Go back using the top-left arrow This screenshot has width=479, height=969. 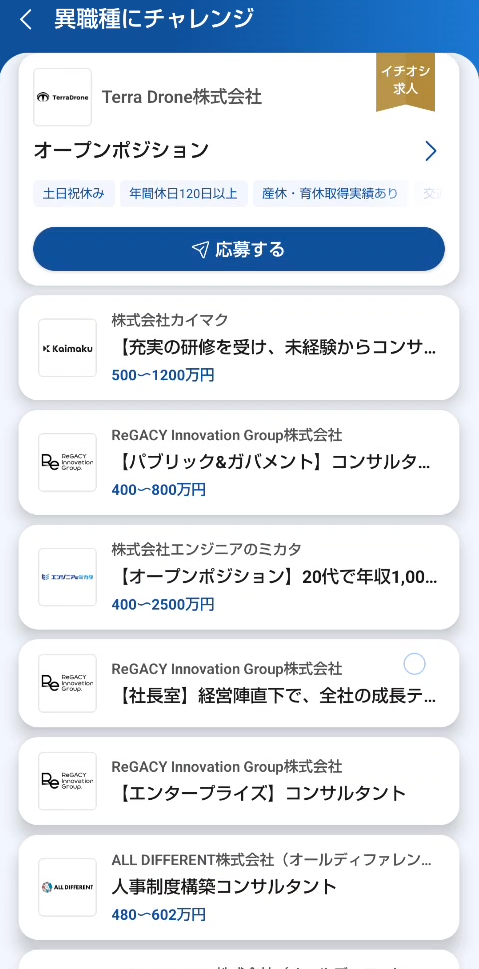[x=25, y=20]
